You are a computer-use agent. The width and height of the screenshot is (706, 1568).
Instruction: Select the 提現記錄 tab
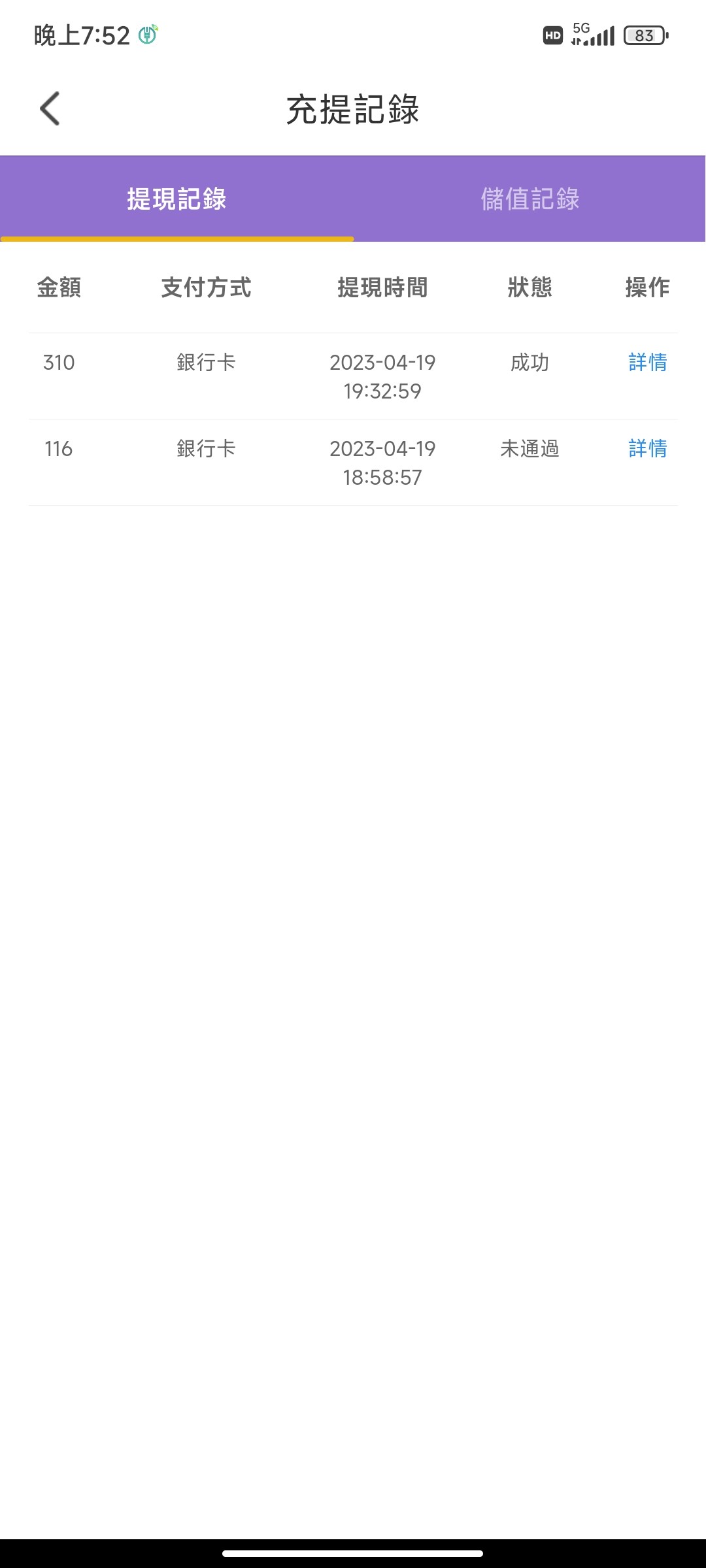pos(176,199)
